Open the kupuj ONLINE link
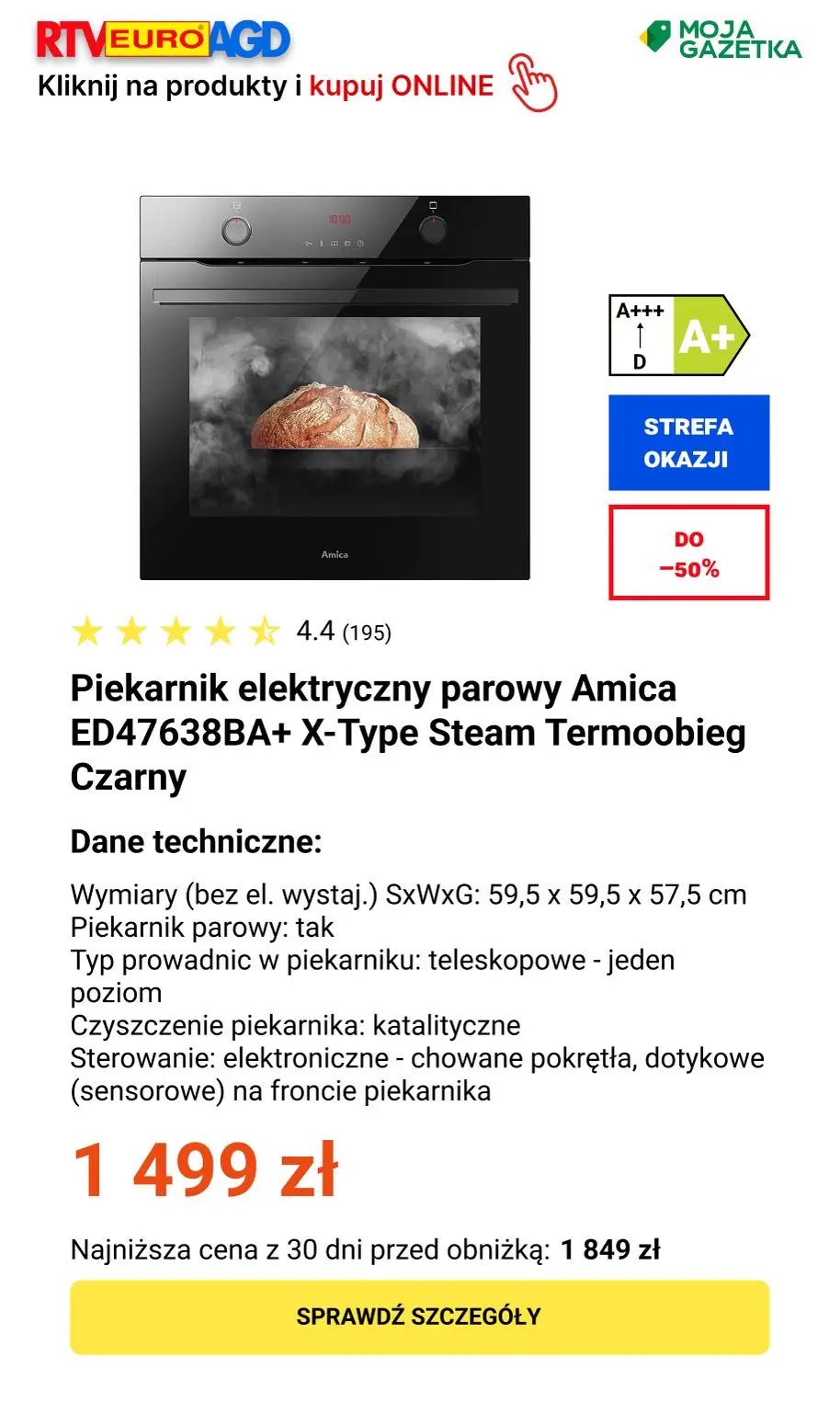 [x=400, y=85]
